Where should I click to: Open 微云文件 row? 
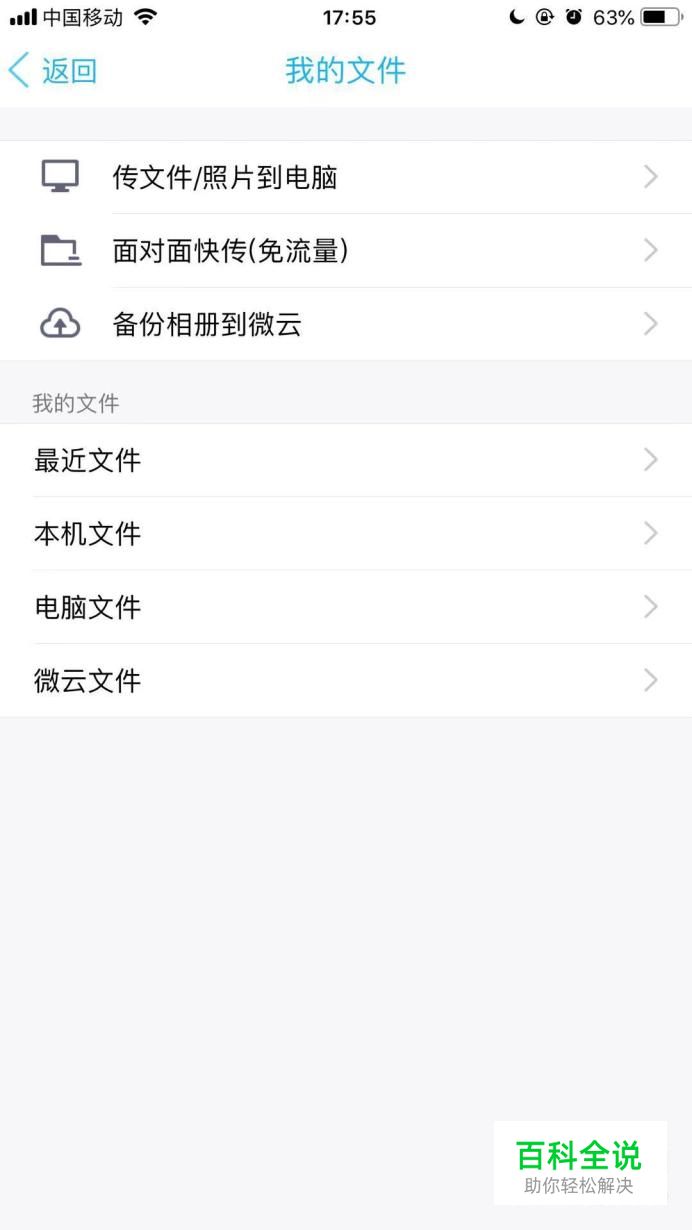tap(345, 681)
